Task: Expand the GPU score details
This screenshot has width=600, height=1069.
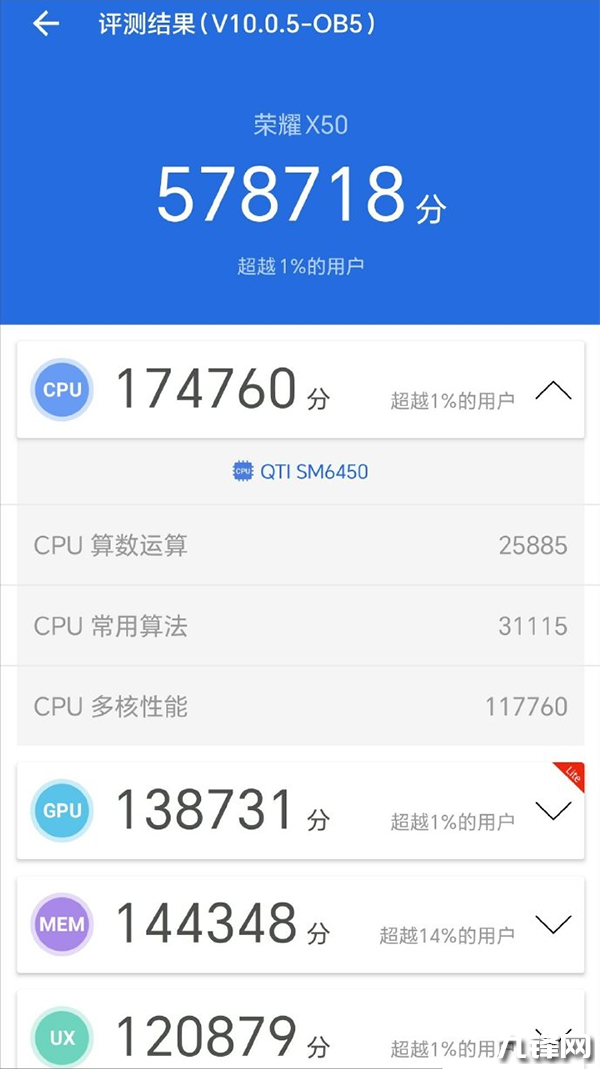Action: [x=553, y=811]
